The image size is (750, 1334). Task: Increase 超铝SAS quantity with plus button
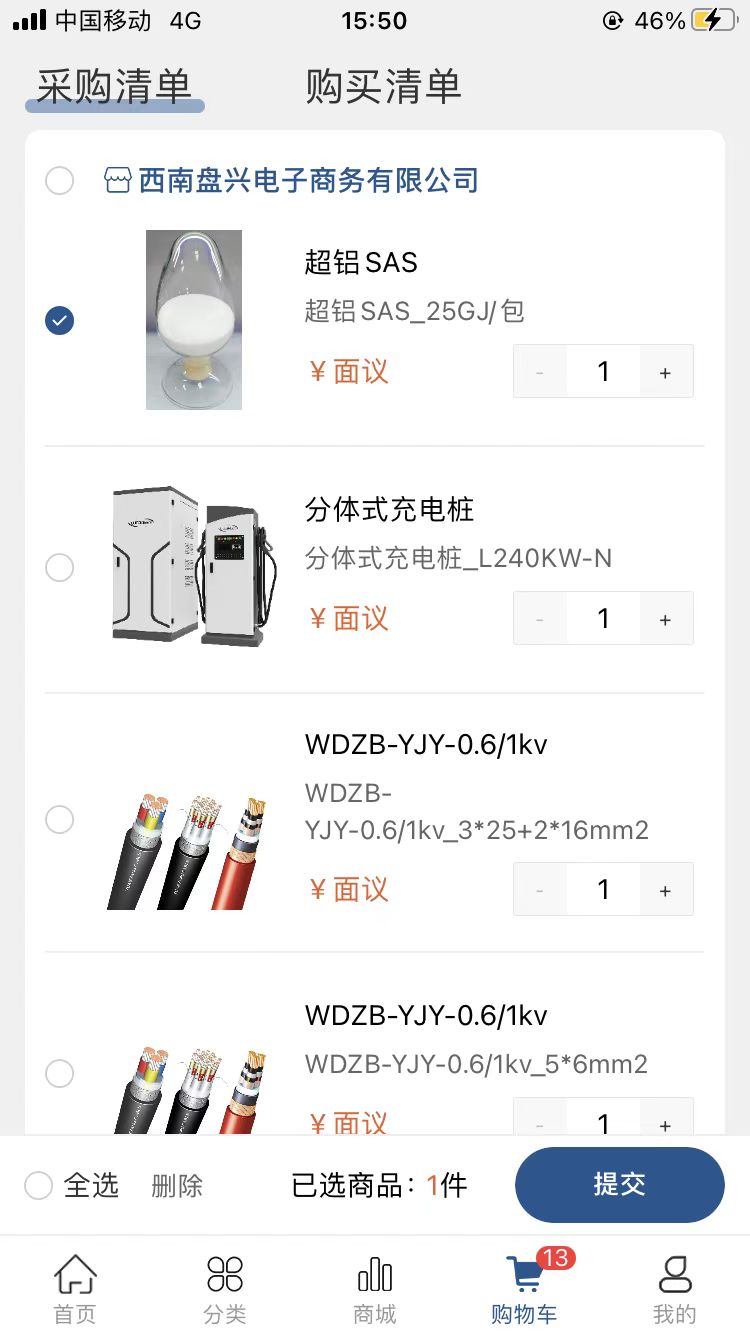(665, 370)
